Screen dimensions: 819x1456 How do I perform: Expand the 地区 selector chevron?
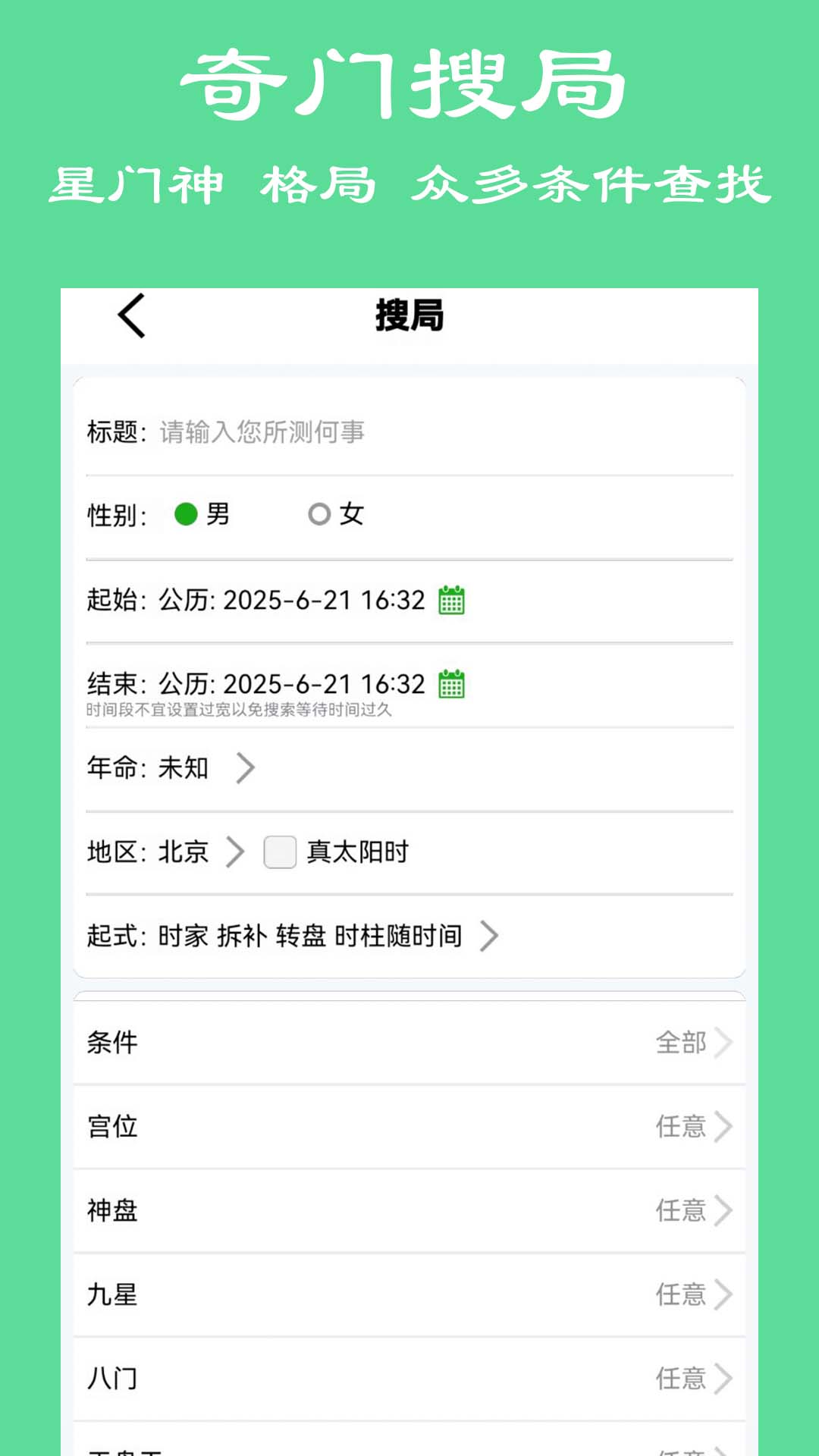tap(235, 852)
